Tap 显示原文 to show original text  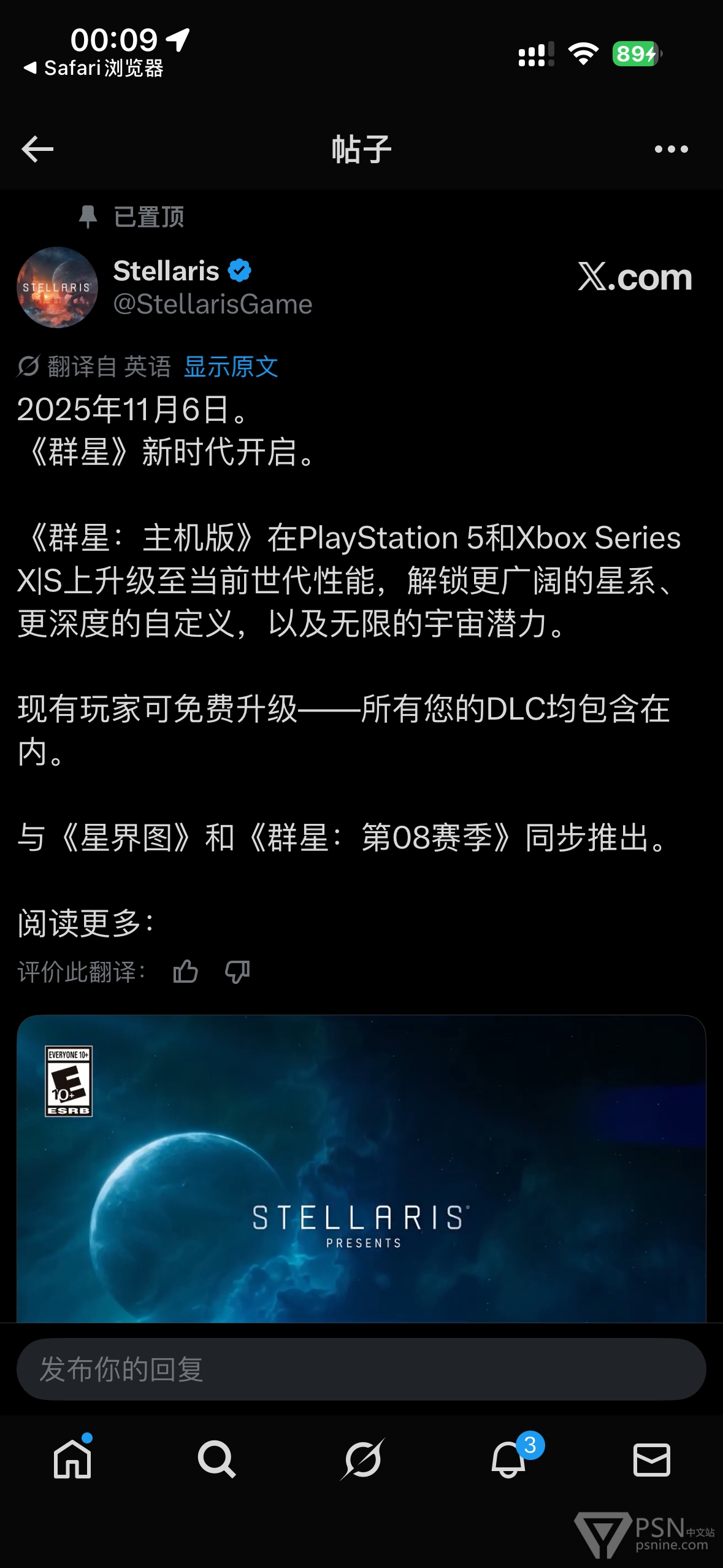click(231, 367)
